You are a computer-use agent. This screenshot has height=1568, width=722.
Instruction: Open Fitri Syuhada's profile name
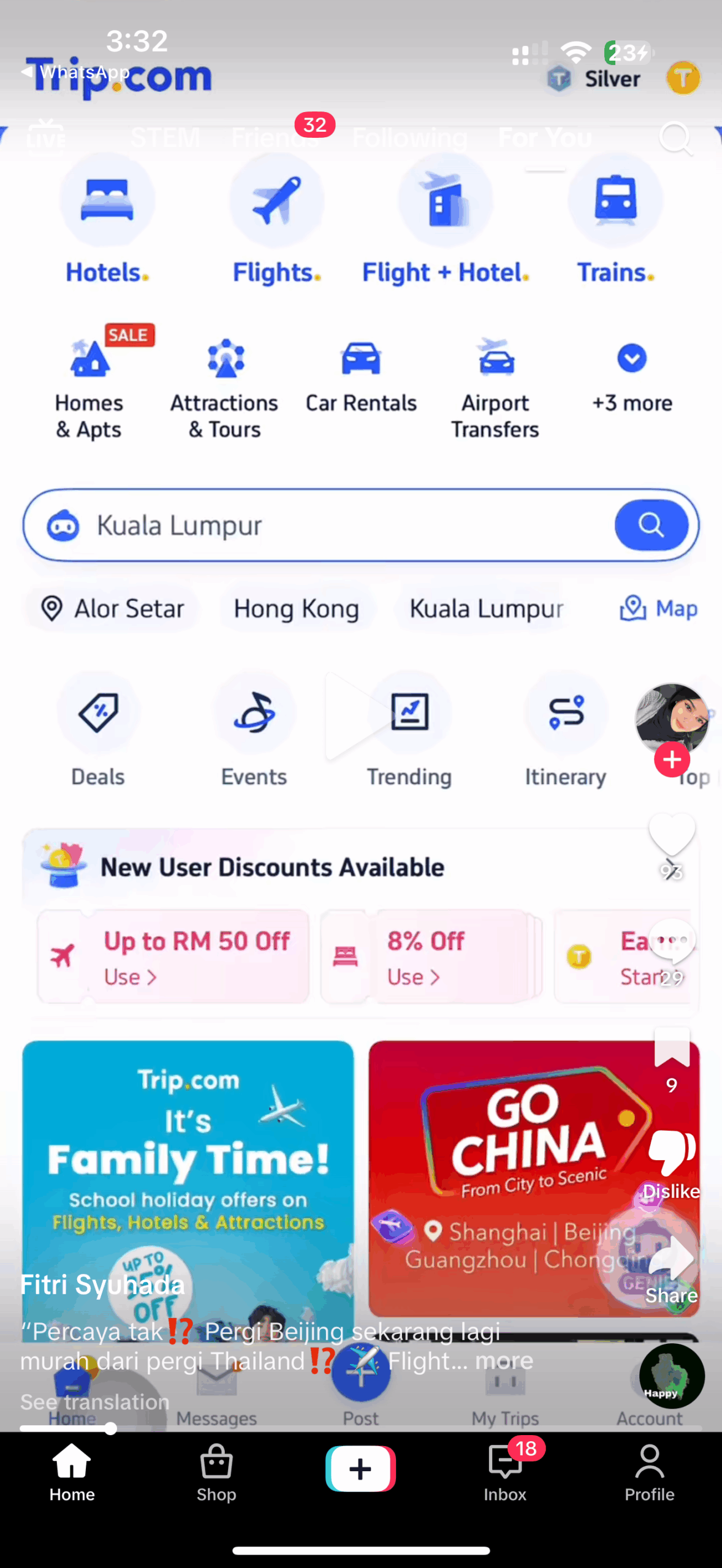coord(102,1284)
